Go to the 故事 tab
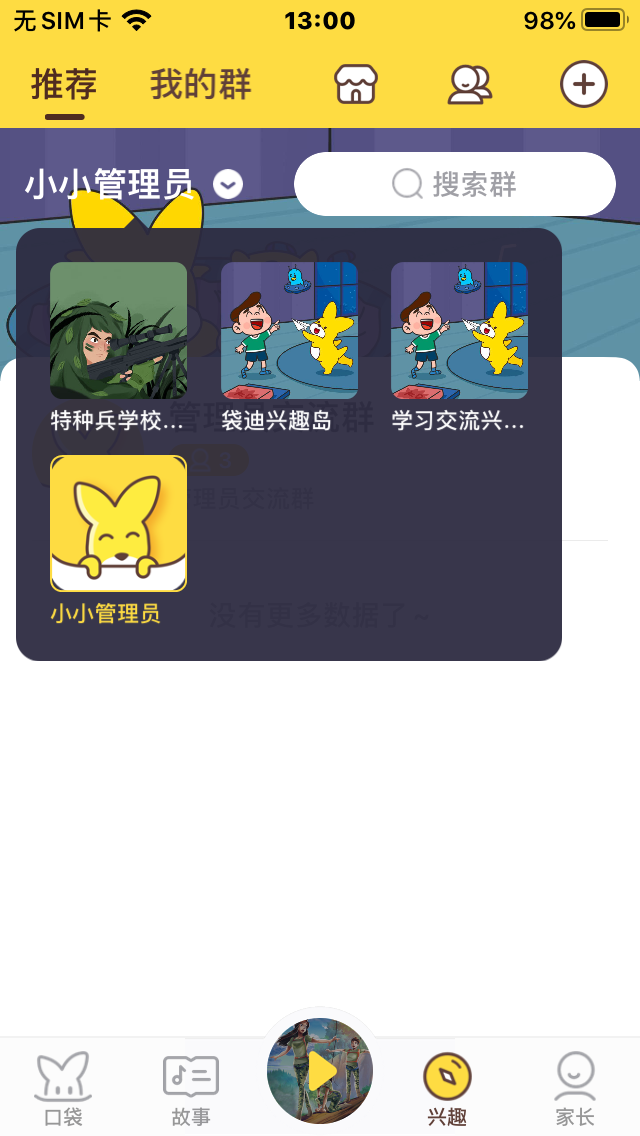 pos(191,1088)
